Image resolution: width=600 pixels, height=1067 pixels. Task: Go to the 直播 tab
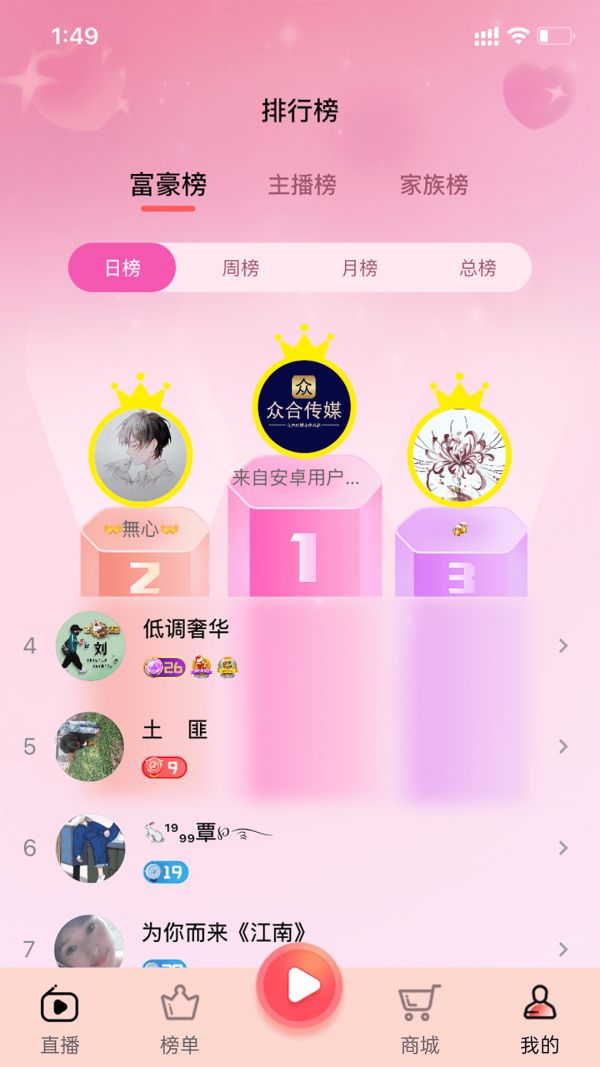coord(60,1020)
